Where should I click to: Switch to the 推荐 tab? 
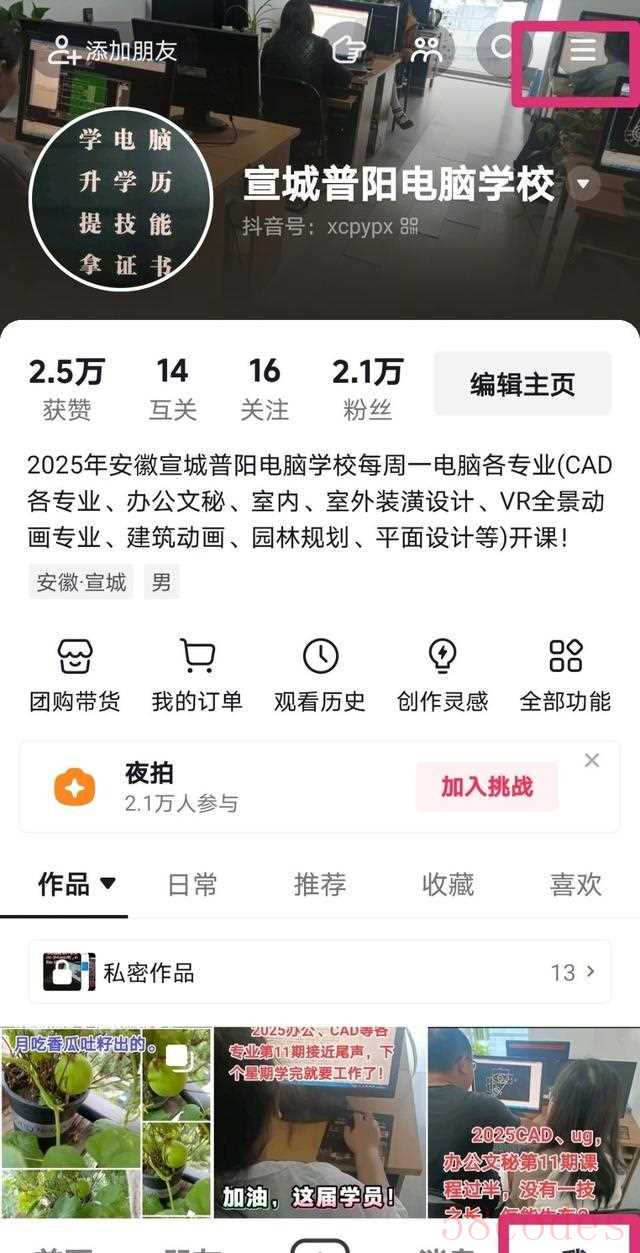click(x=320, y=884)
